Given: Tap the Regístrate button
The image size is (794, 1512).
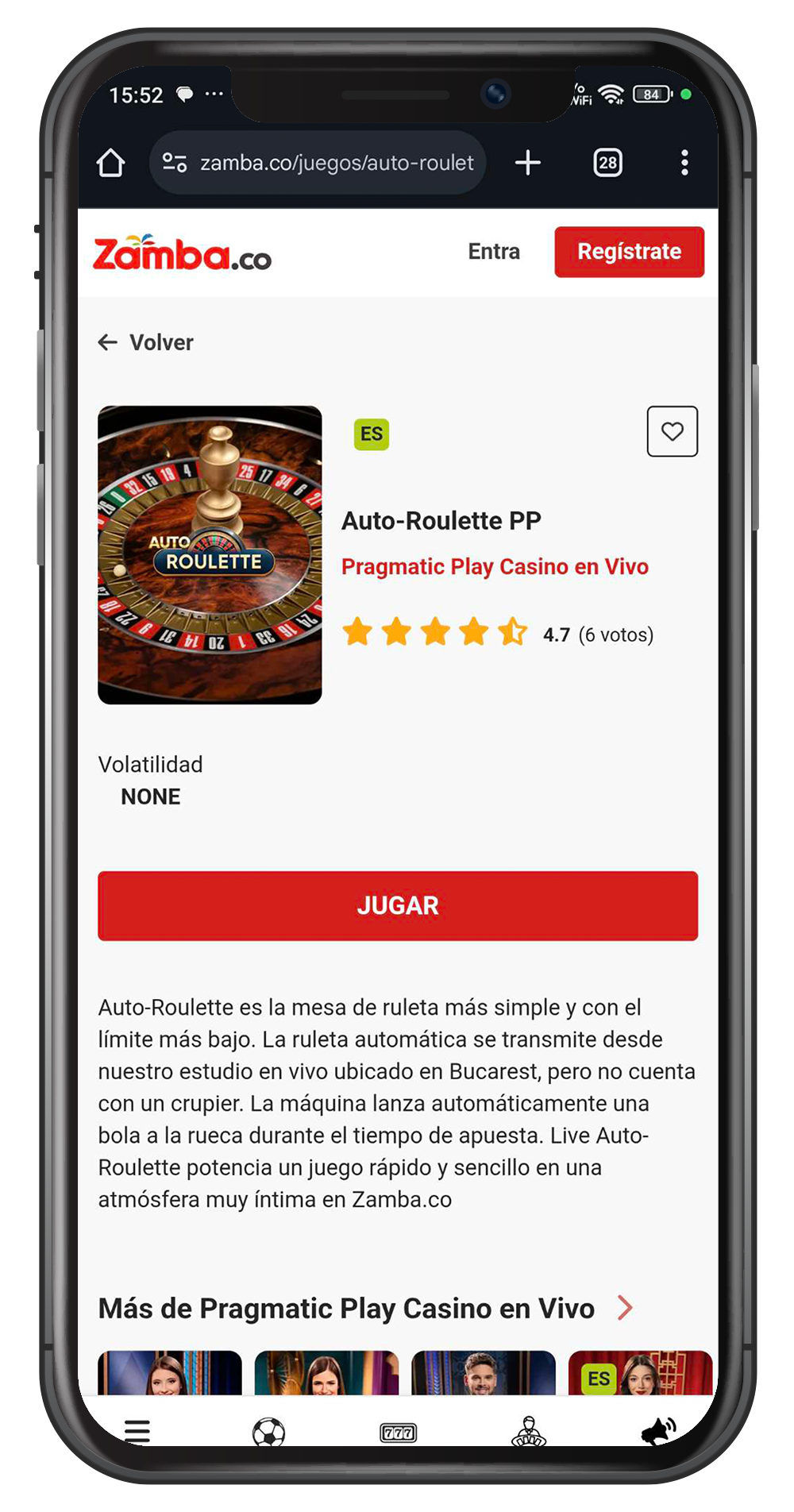Looking at the screenshot, I should (629, 252).
